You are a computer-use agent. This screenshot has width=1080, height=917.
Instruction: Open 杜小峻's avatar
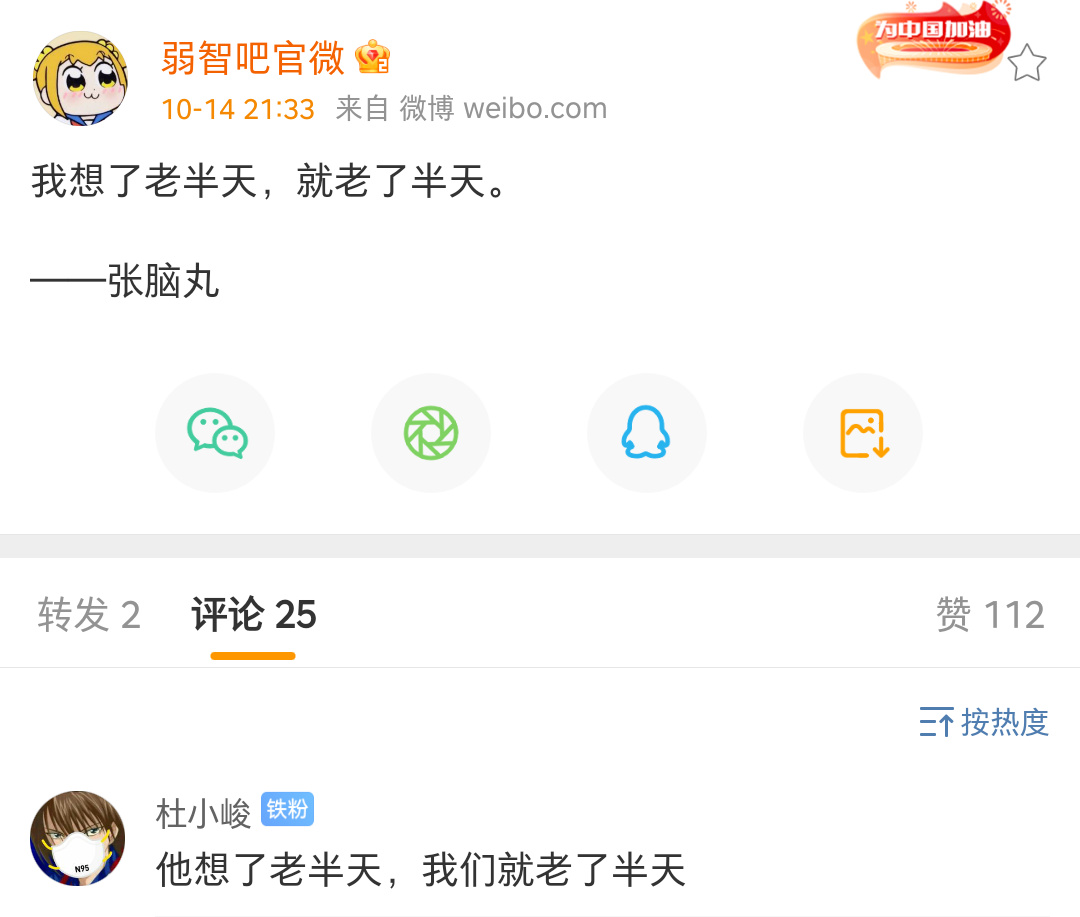pos(78,838)
